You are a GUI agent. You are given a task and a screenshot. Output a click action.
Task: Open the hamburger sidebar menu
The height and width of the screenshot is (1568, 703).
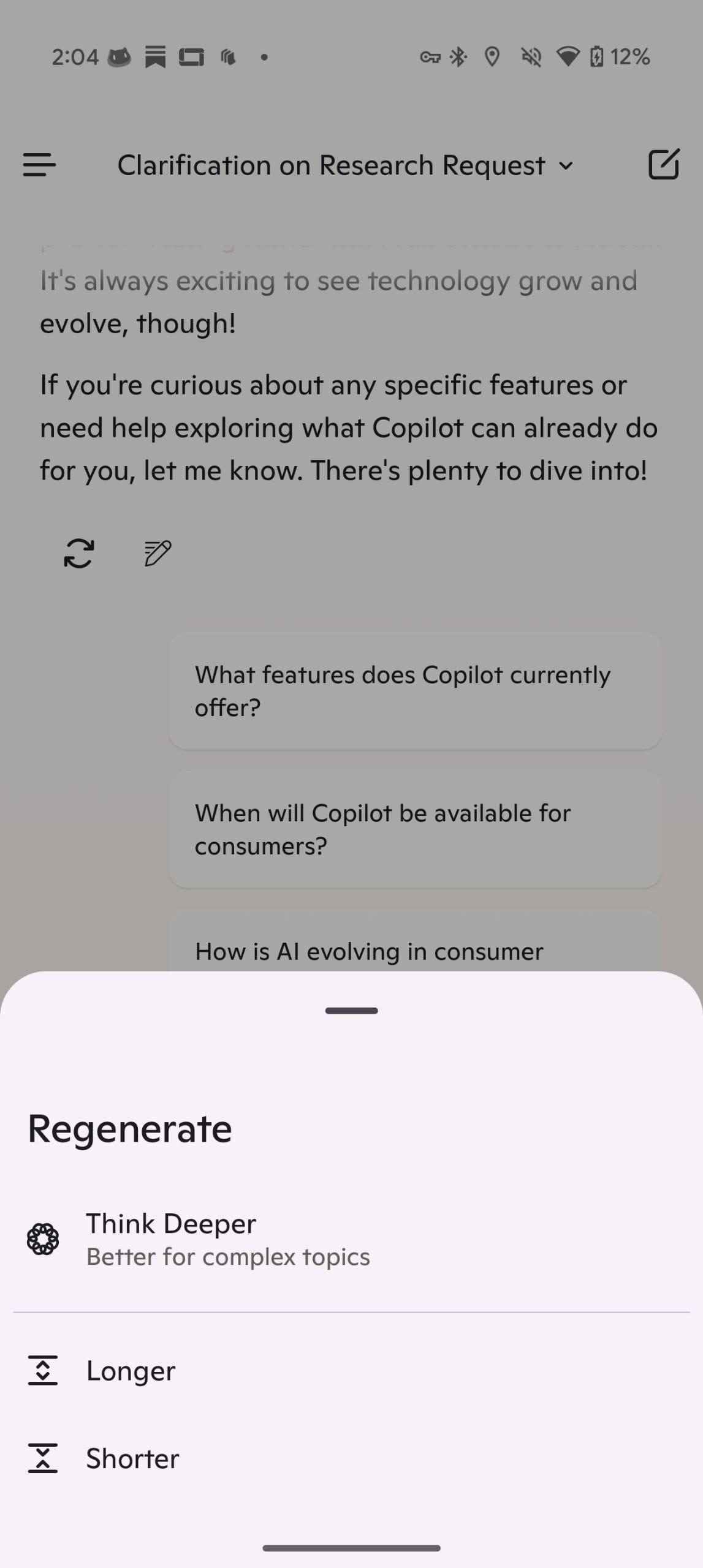pos(39,165)
